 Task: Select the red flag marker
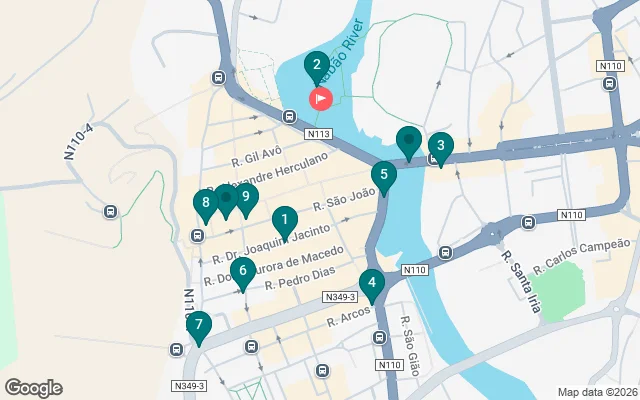pyautogui.click(x=321, y=98)
